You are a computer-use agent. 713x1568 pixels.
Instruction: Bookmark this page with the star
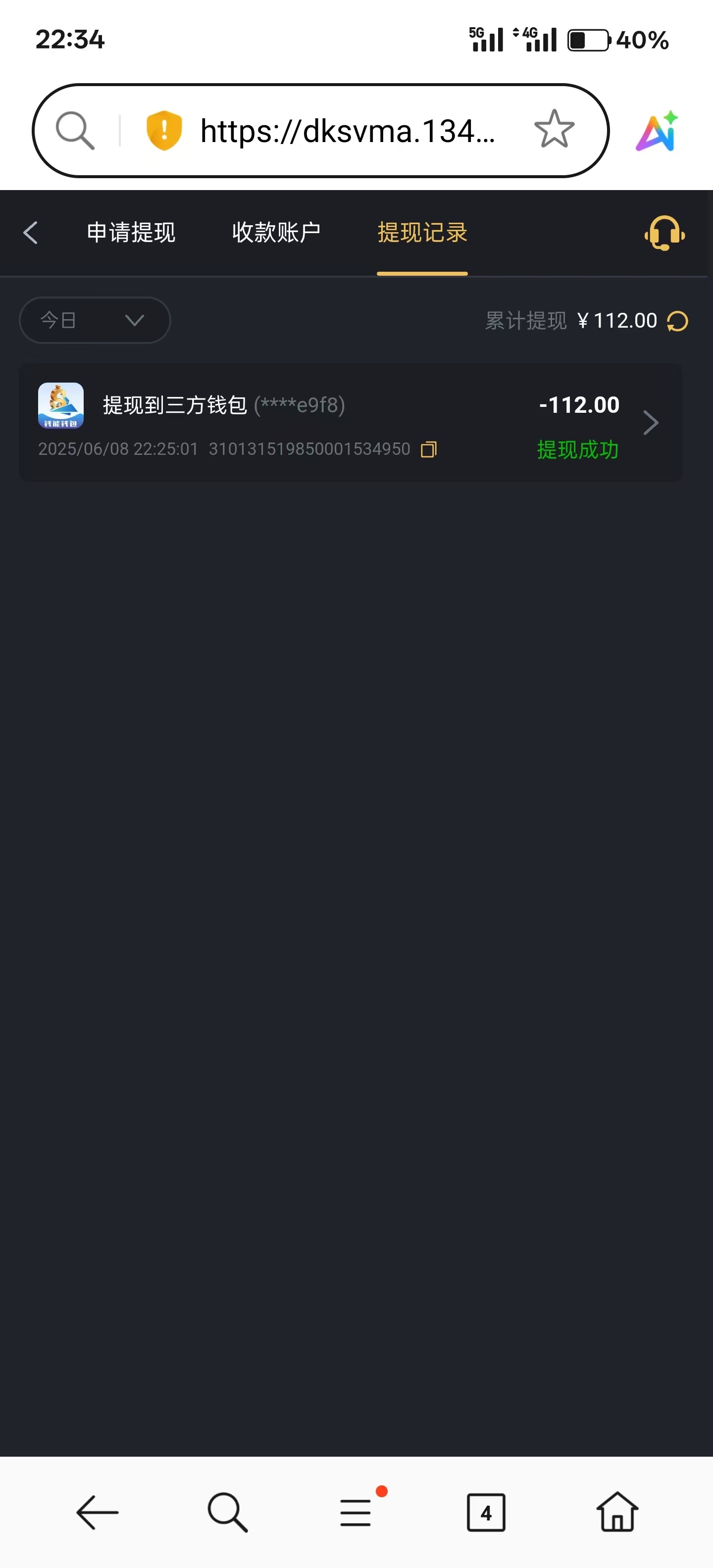tap(554, 130)
